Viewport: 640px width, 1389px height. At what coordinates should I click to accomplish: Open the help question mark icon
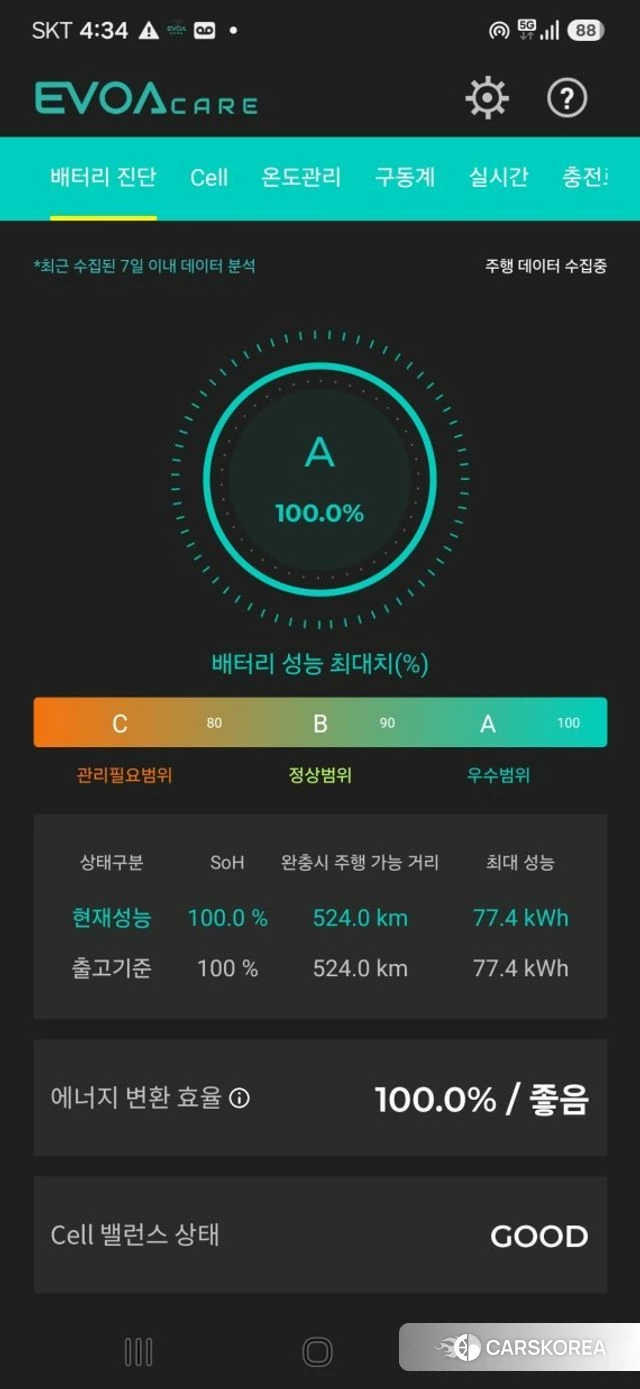point(567,98)
